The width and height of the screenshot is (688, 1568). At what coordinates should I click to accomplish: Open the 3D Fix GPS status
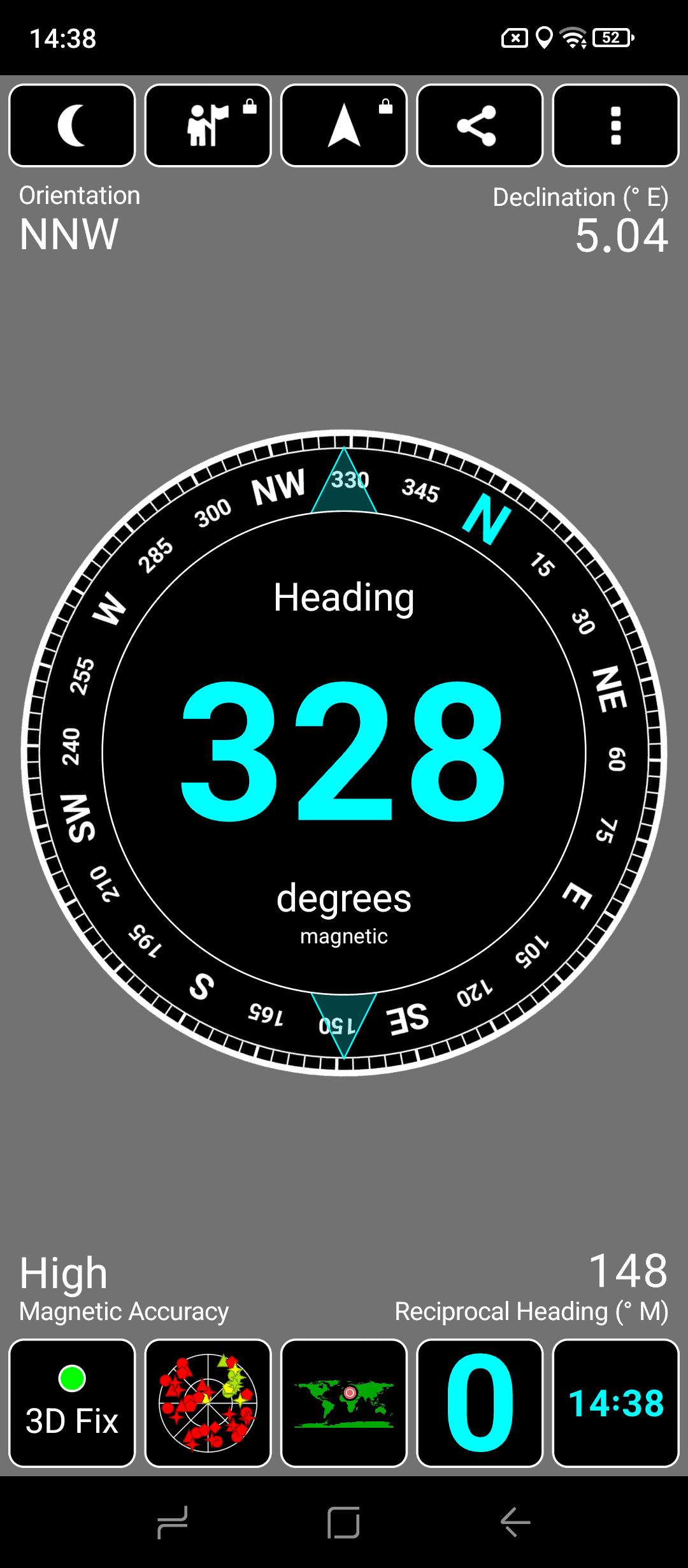tap(72, 1403)
